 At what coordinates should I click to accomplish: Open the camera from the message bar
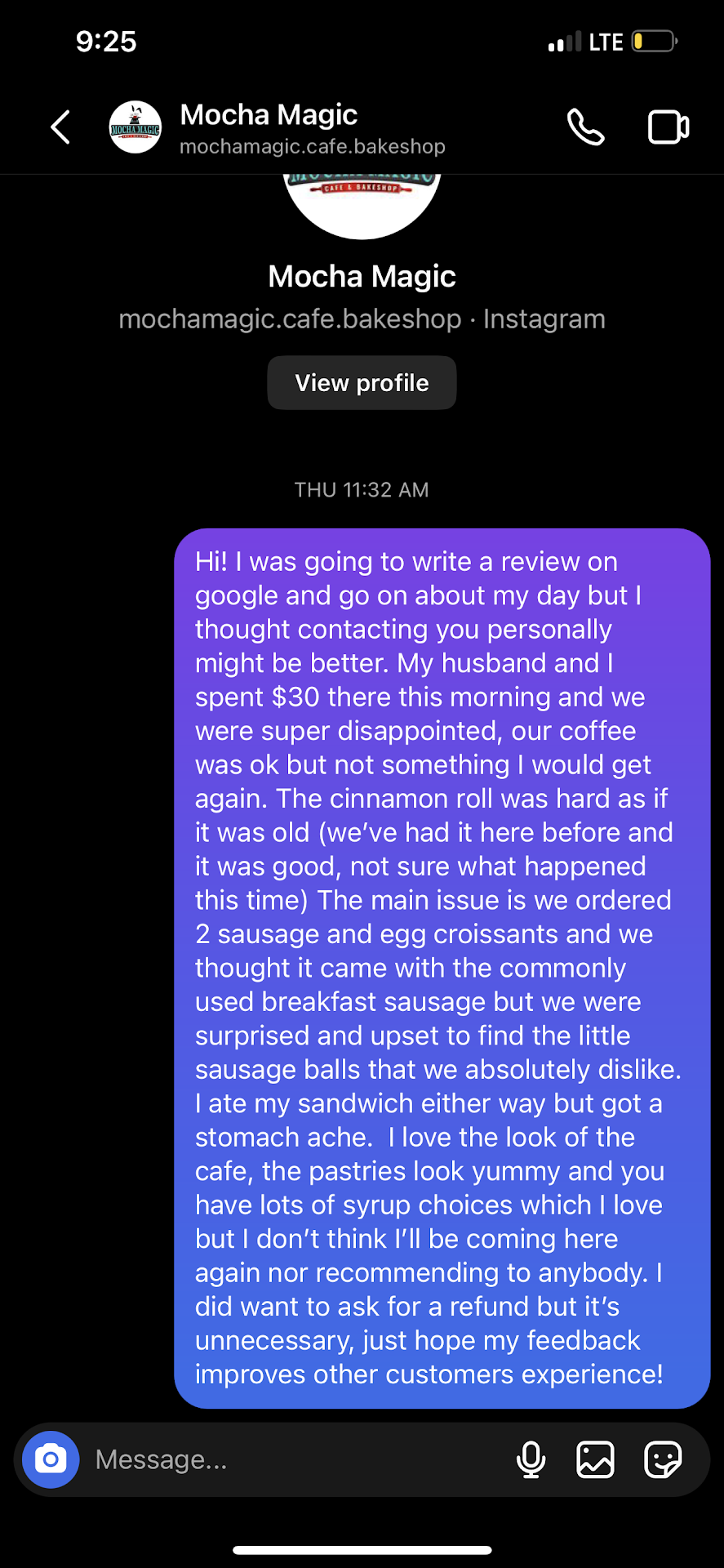51,1459
